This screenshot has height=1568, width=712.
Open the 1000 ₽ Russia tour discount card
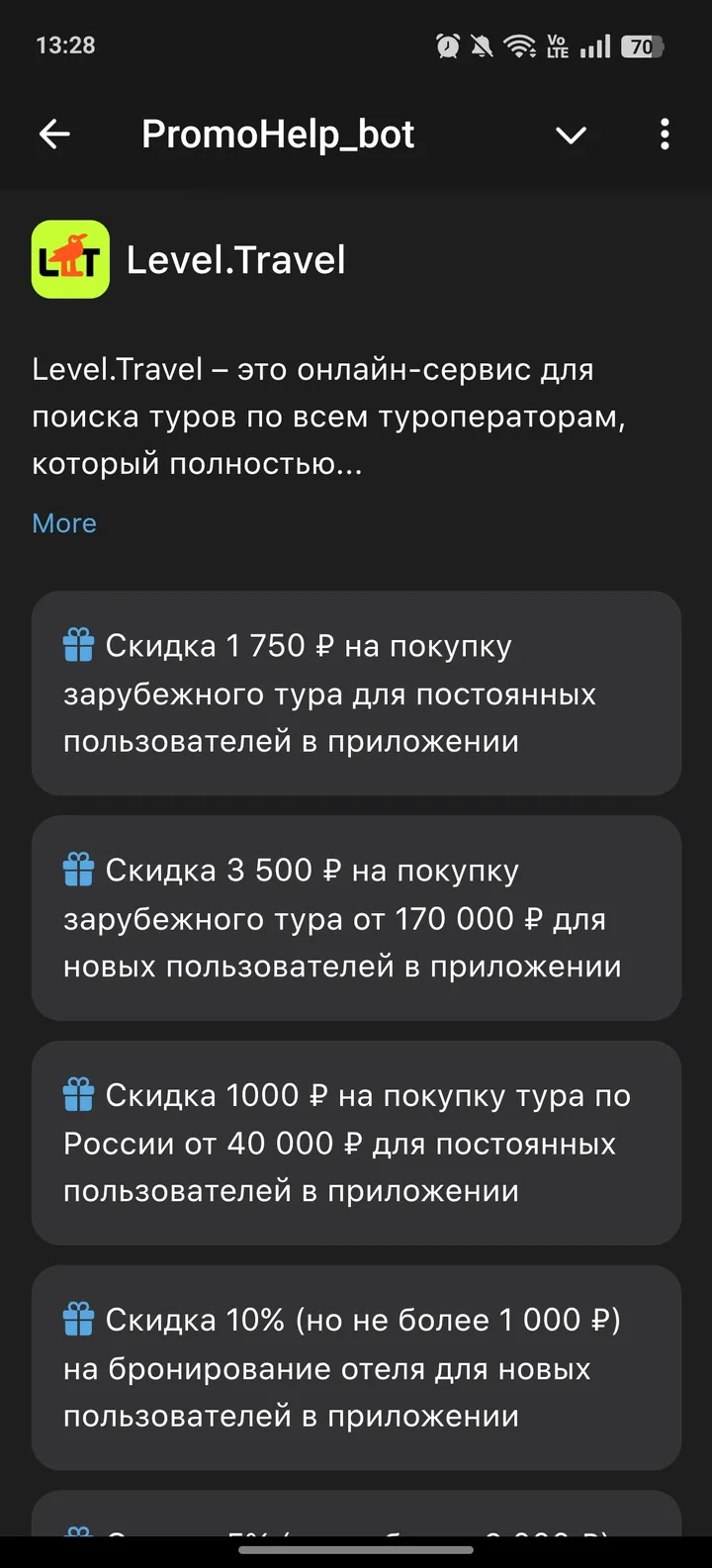coord(356,1143)
